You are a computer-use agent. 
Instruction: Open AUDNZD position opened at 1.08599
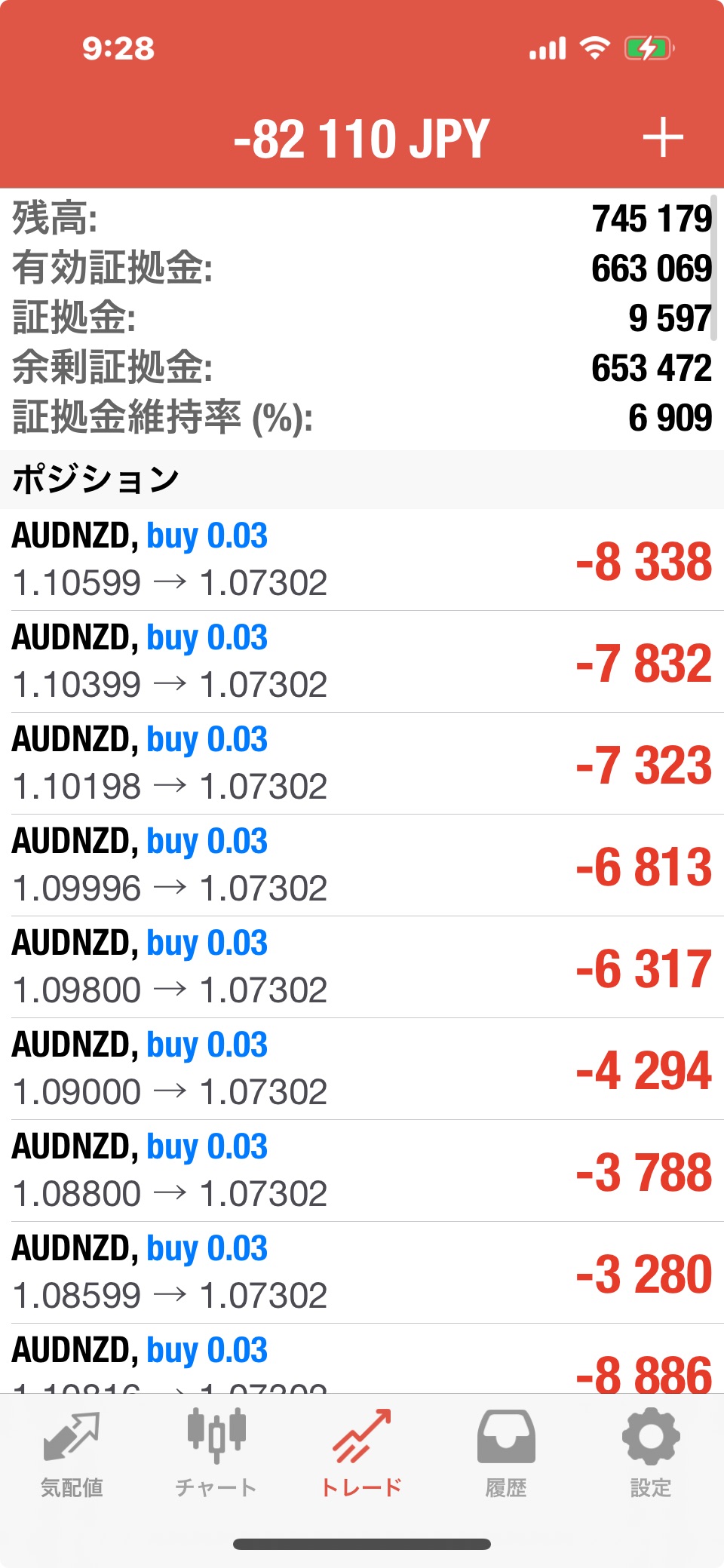click(x=362, y=1272)
